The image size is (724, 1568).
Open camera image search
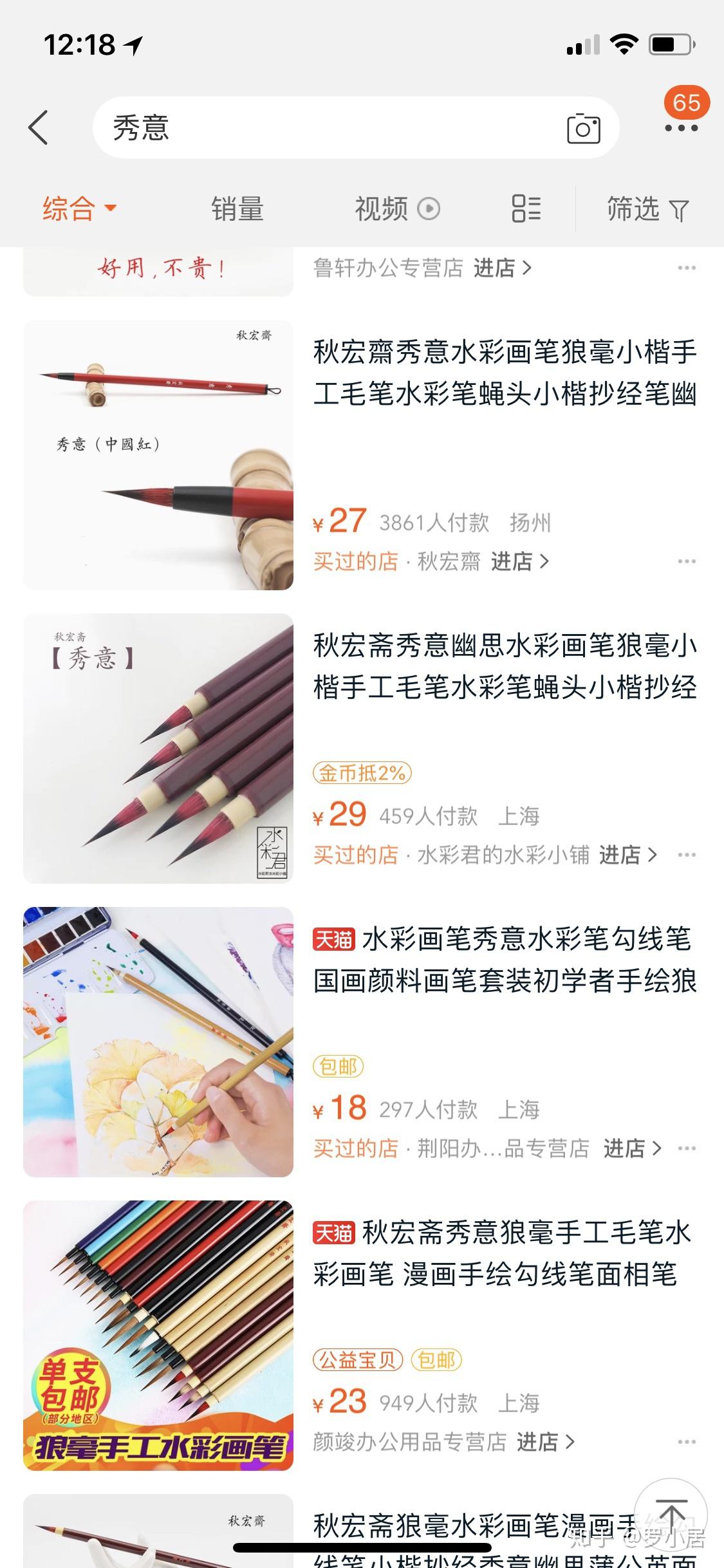(x=583, y=128)
